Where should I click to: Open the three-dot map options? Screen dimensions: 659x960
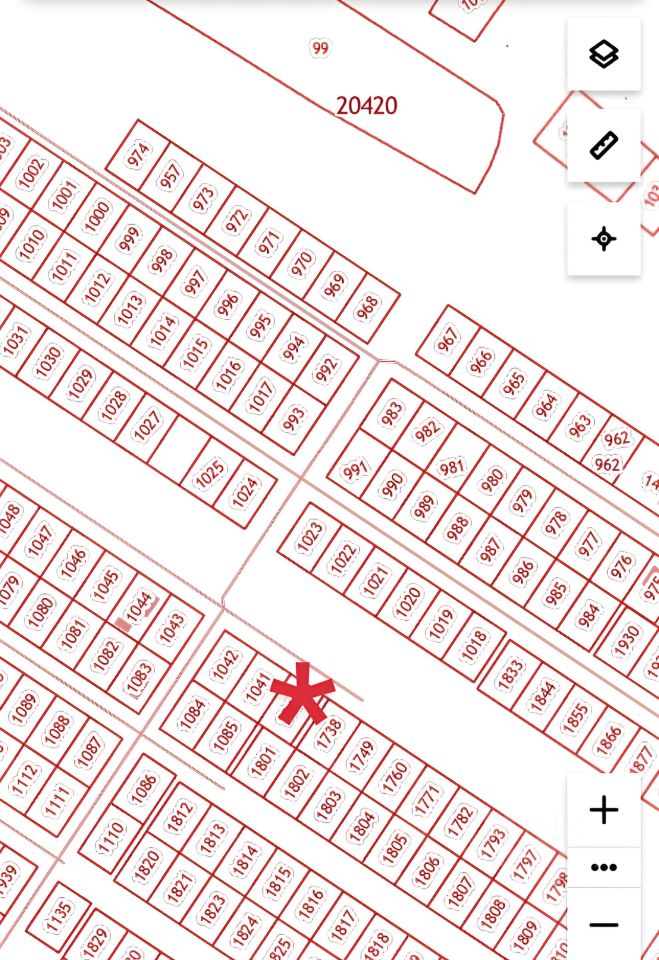click(603, 867)
